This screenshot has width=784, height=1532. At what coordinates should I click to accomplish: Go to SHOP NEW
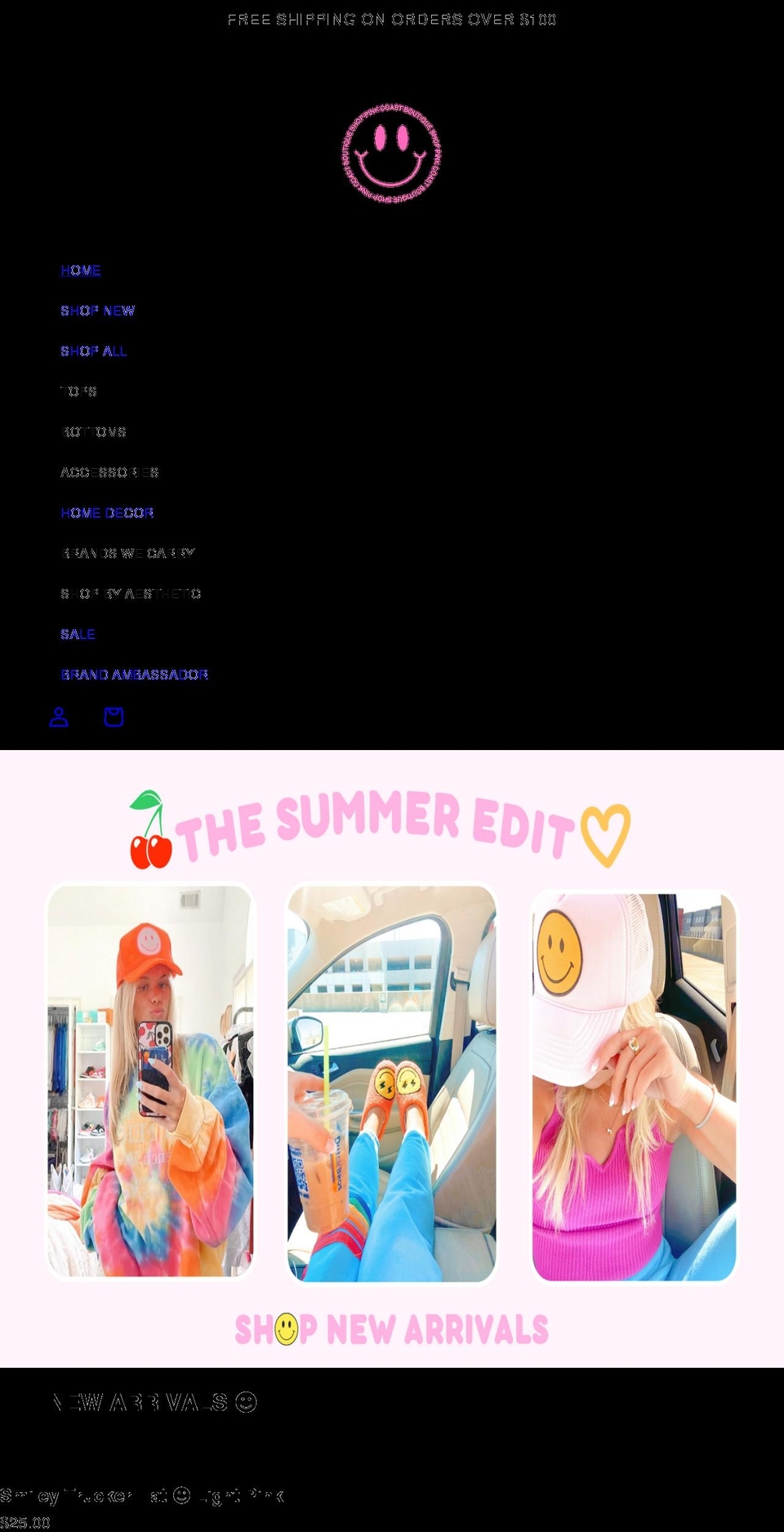[x=97, y=310]
